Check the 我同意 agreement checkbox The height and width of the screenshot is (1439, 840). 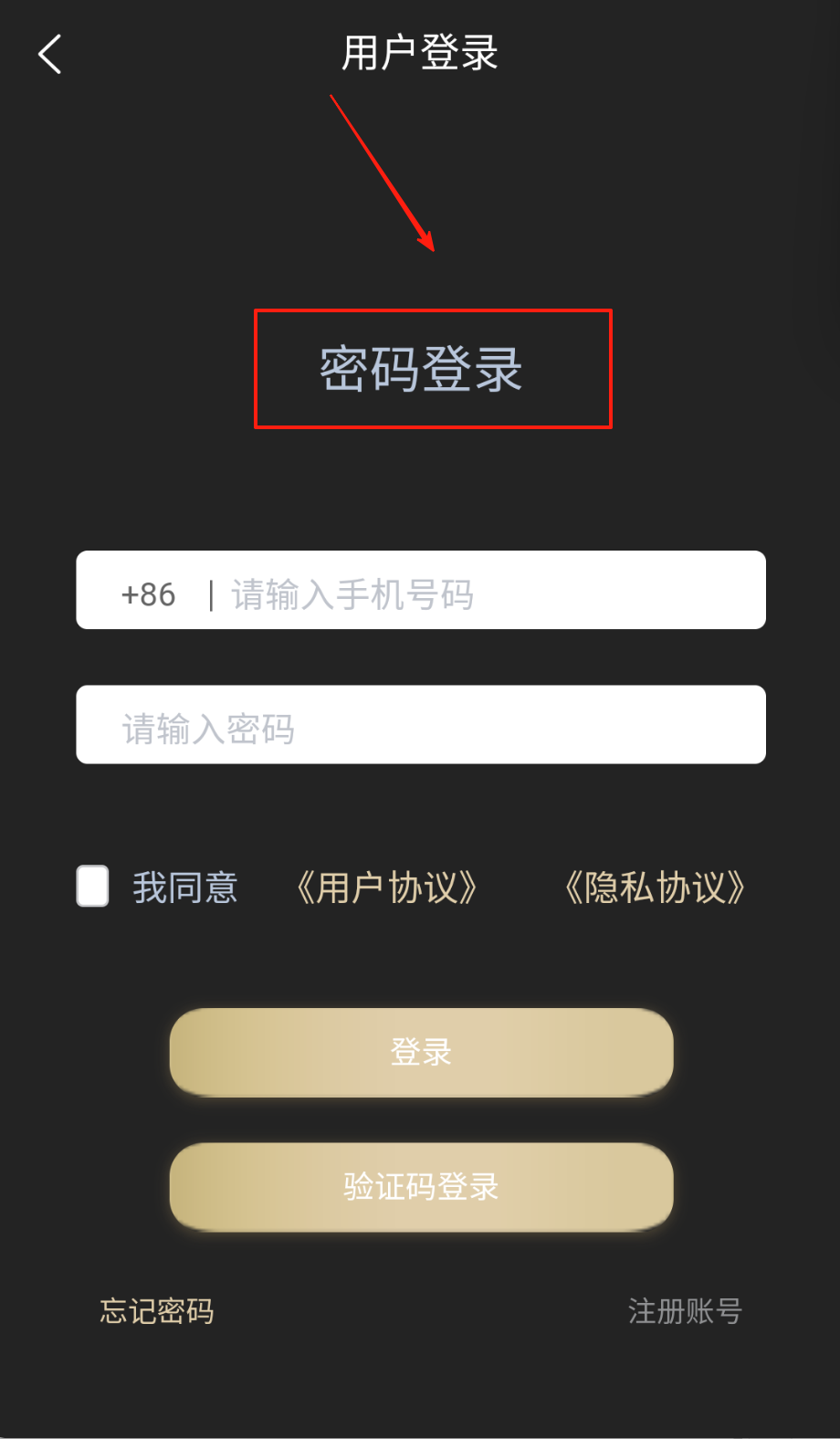coord(92,887)
